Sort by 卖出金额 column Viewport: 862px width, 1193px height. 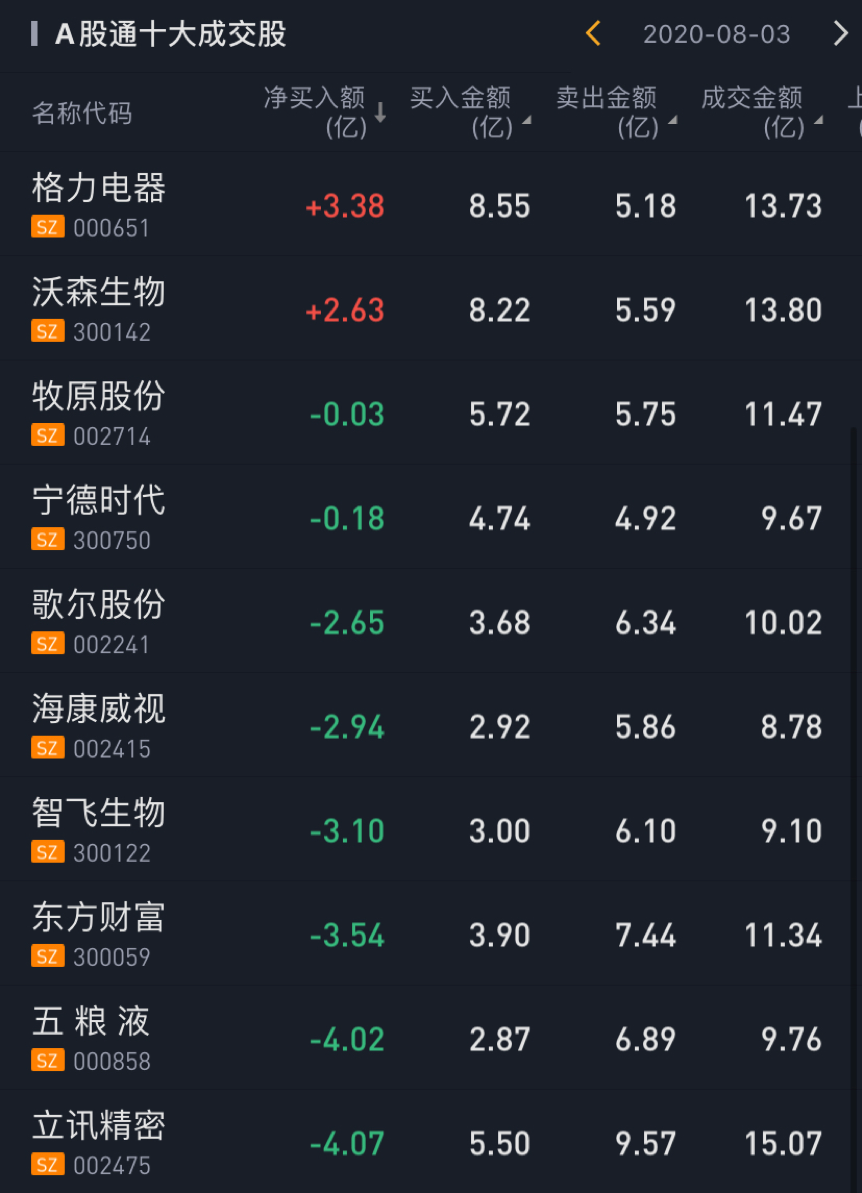point(616,112)
